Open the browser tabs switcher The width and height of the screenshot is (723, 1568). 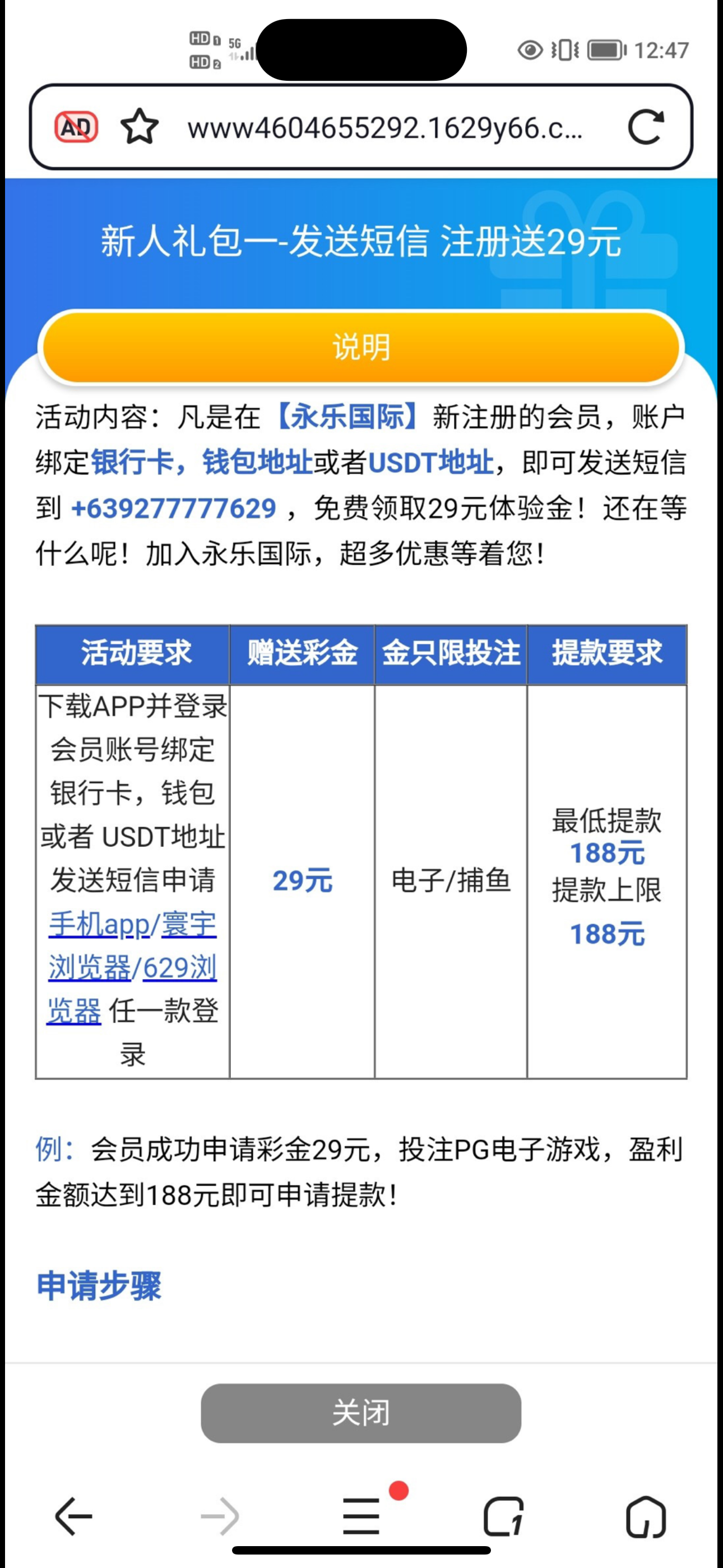[504, 1516]
